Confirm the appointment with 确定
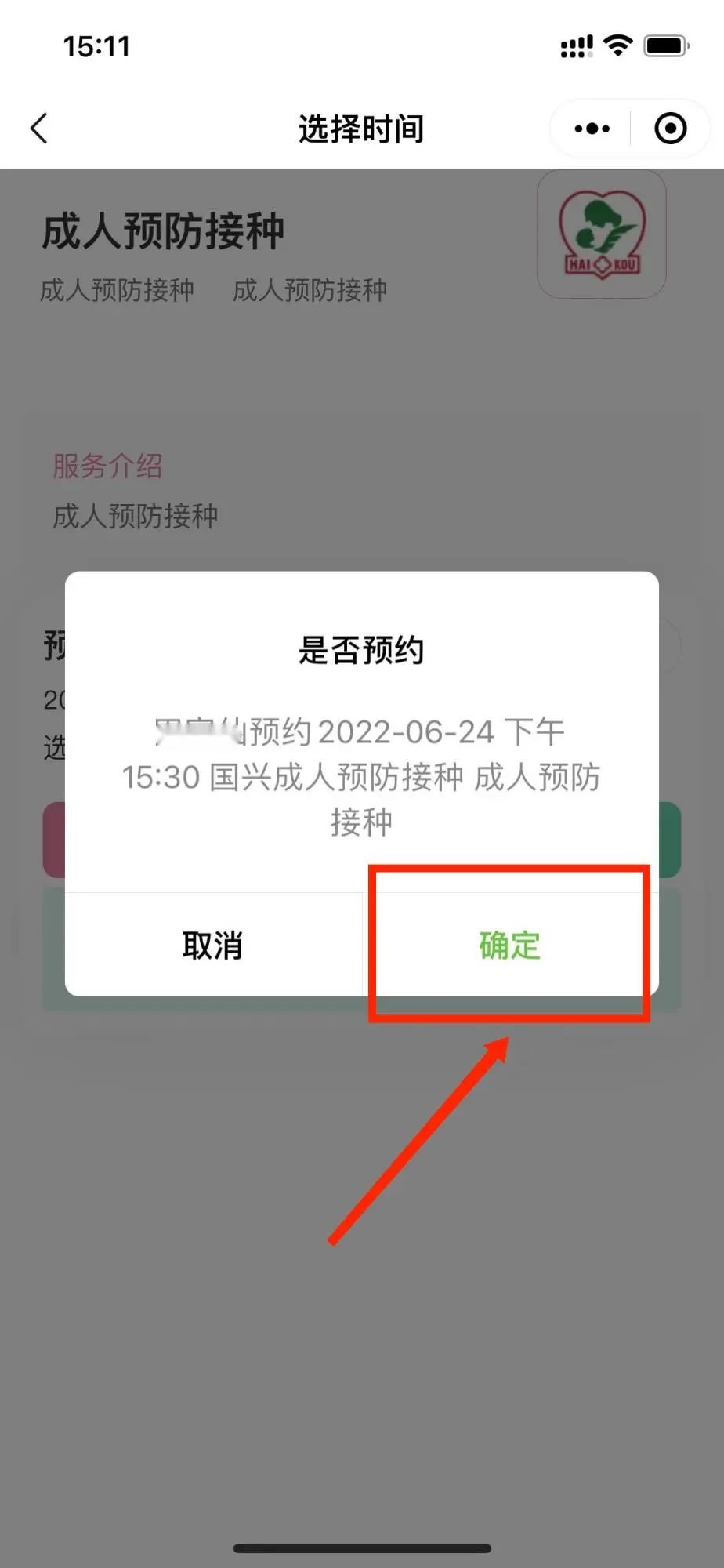This screenshot has width=724, height=1568. click(510, 945)
